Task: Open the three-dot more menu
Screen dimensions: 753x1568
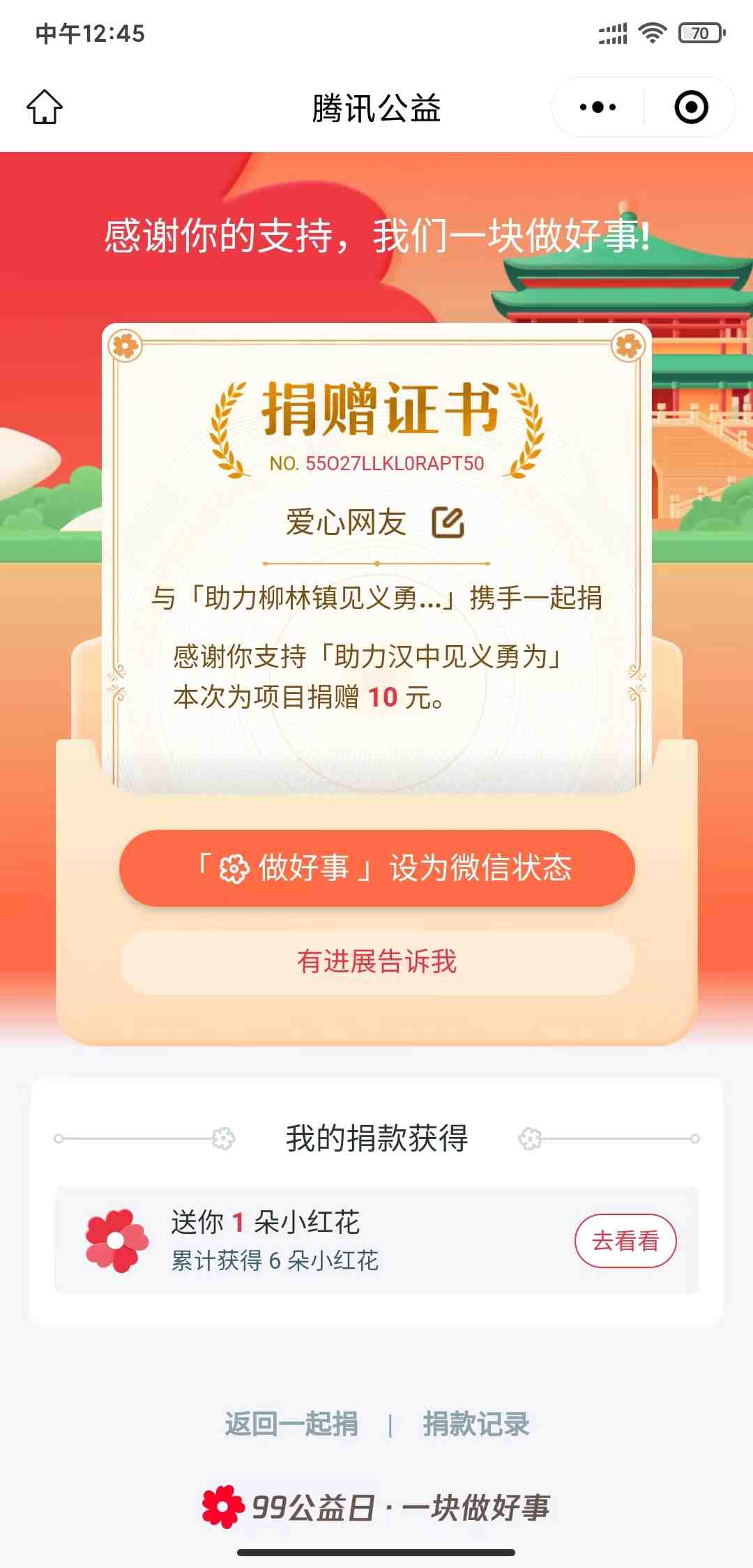Action: click(x=598, y=107)
